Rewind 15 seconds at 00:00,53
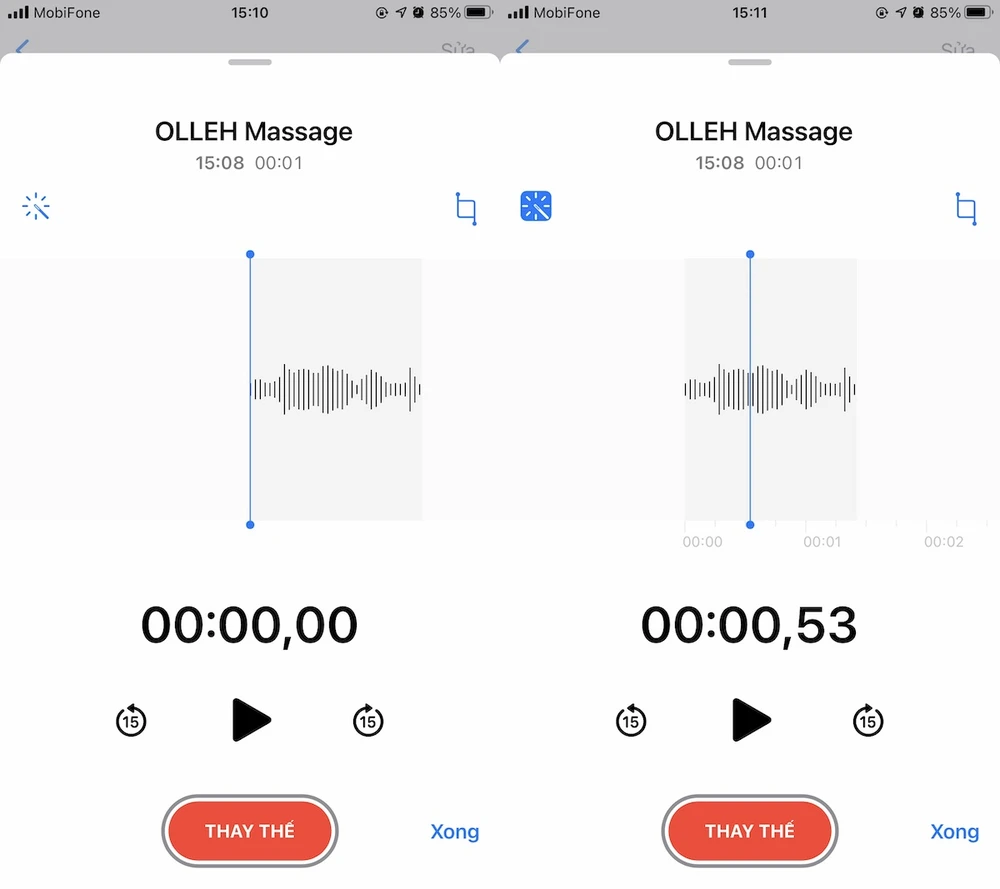 [x=631, y=719]
